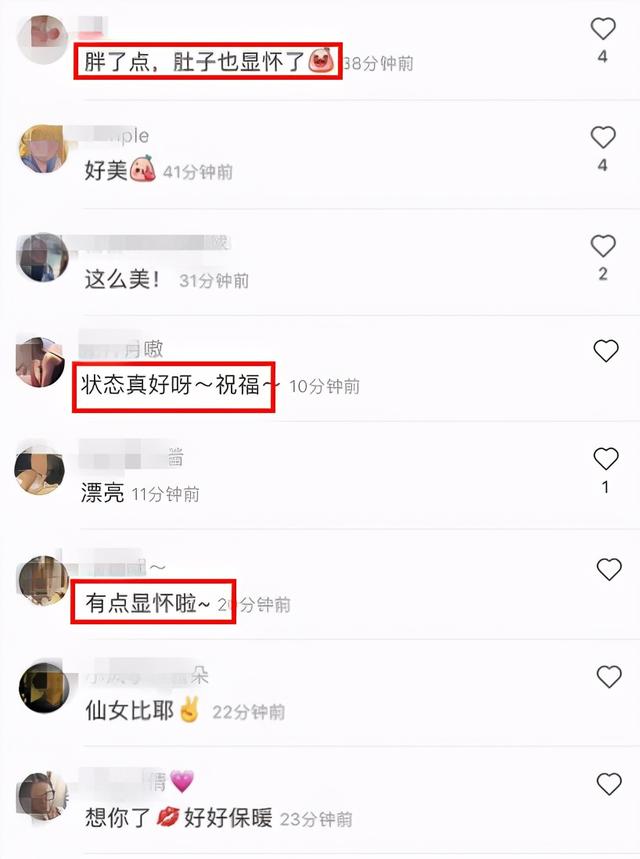Open avatar of the '漂亮' commenter
Screen dimensions: 640x859
[41, 470]
